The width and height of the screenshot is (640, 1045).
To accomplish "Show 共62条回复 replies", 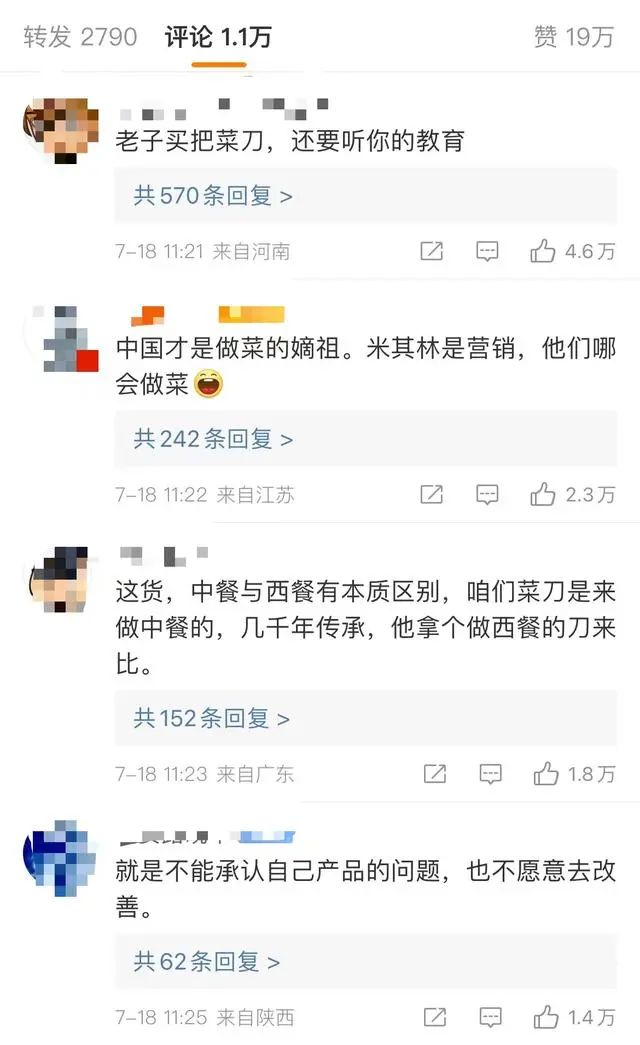I will tap(365, 962).
